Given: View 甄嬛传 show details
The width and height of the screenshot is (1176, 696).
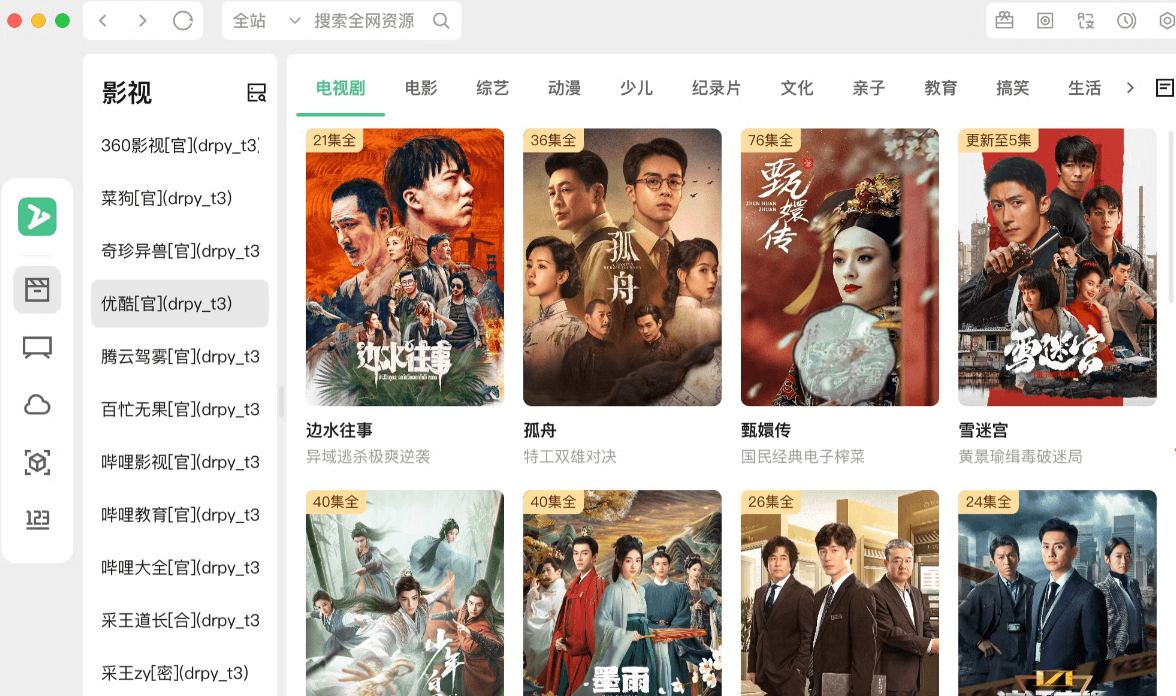Looking at the screenshot, I should (839, 267).
